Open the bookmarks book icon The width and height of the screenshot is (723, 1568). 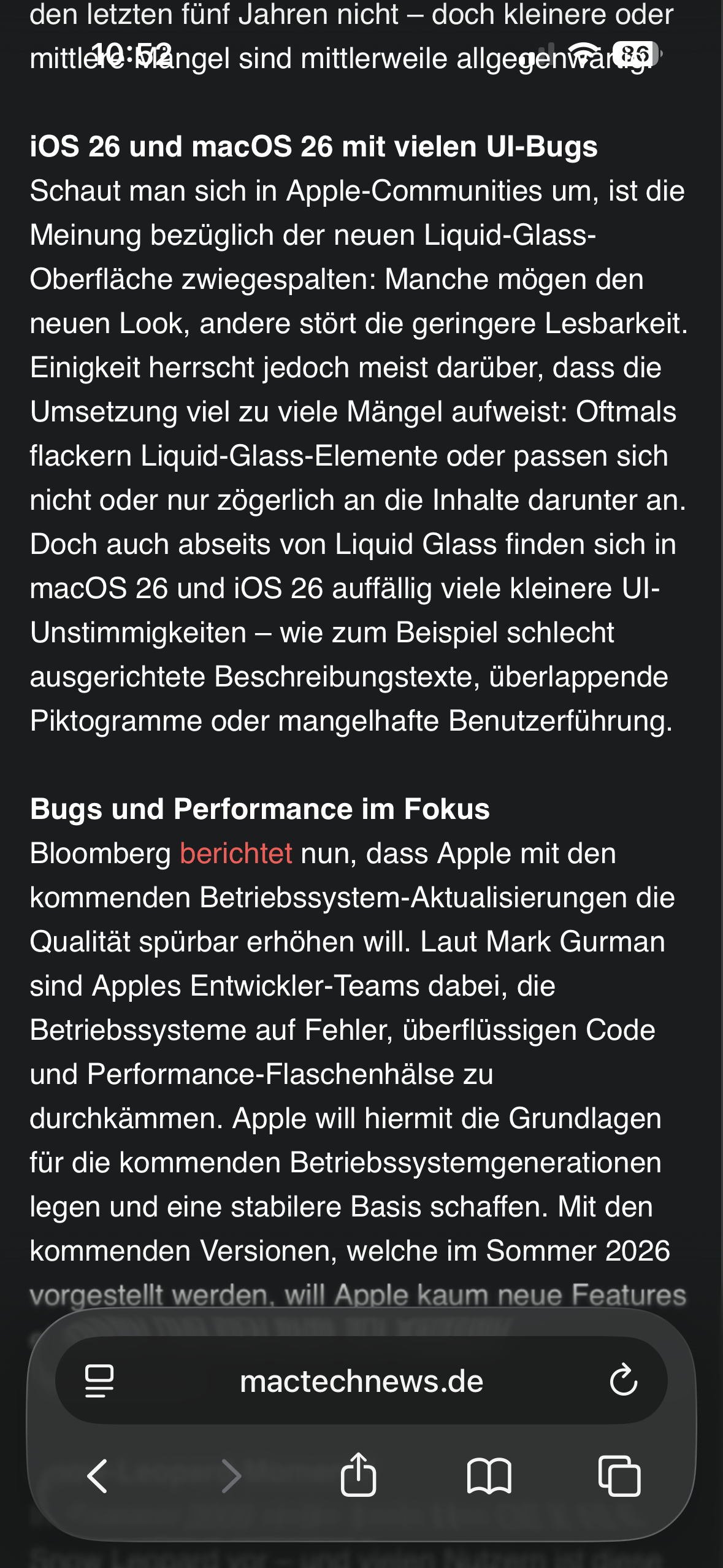[489, 1475]
